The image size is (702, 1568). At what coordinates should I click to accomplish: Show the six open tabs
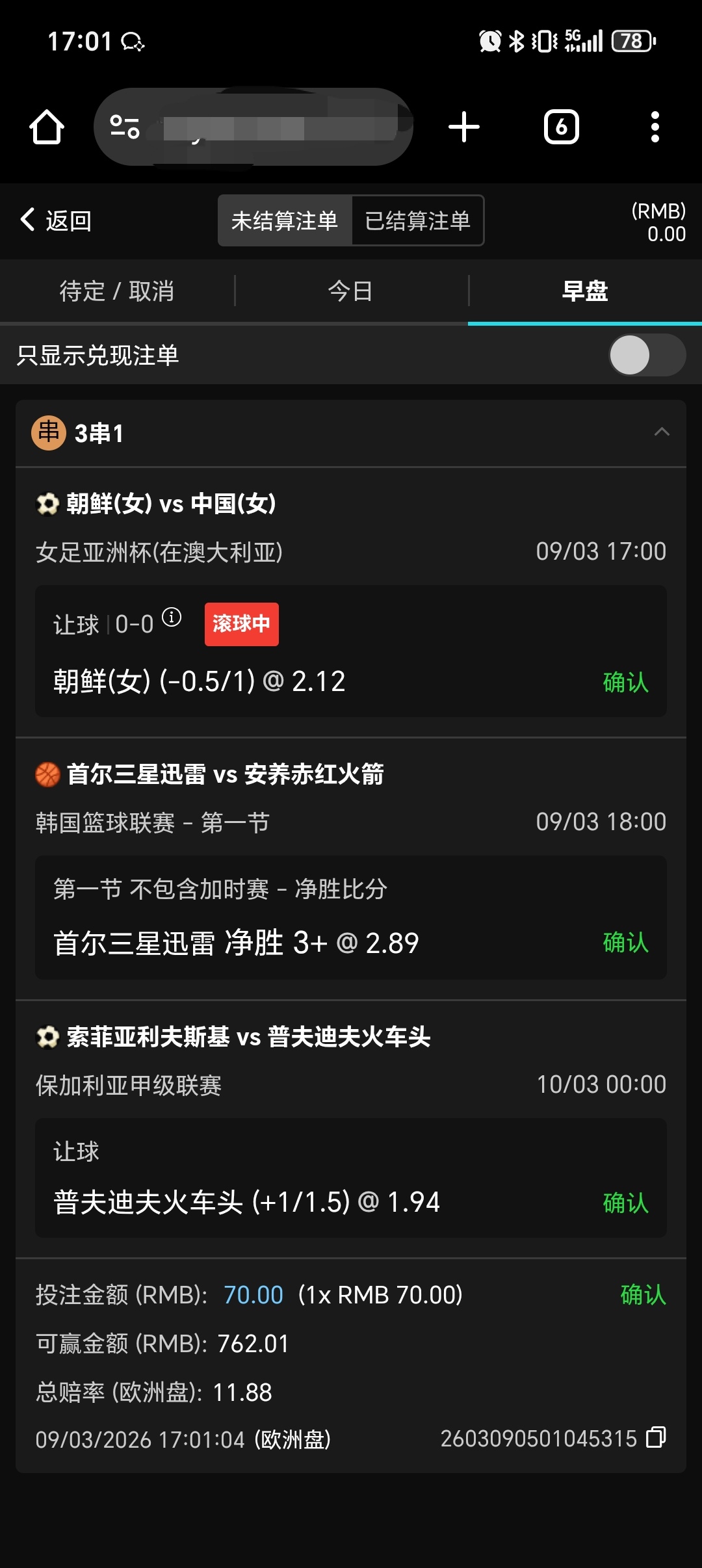point(561,127)
